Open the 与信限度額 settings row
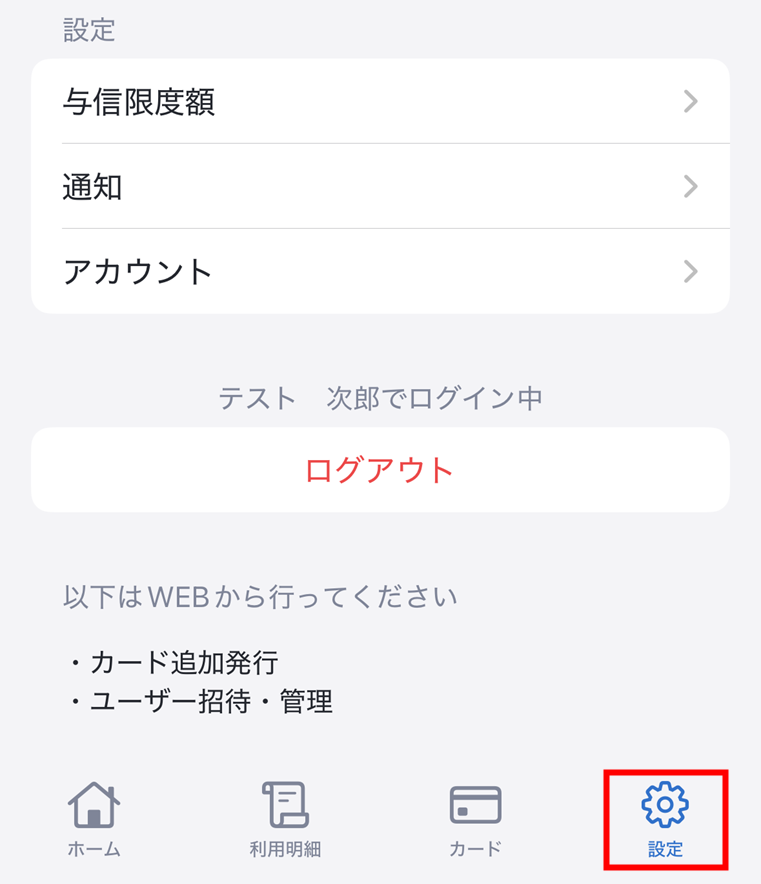Screen dimensions: 761x884 click(x=380, y=101)
